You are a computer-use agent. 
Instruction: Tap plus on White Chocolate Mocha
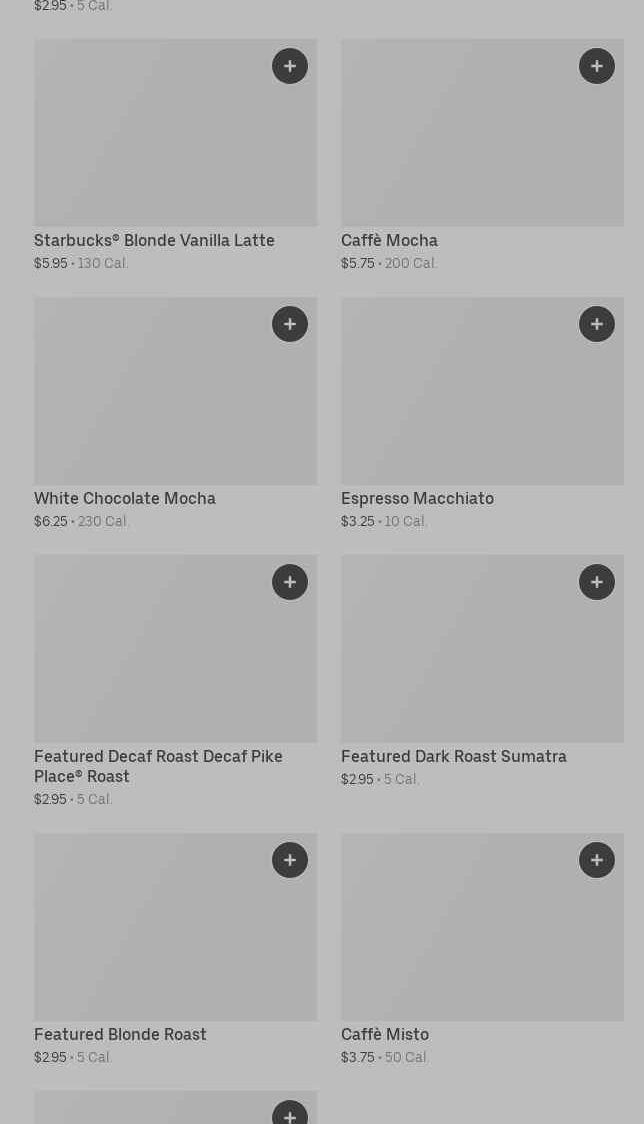point(290,324)
